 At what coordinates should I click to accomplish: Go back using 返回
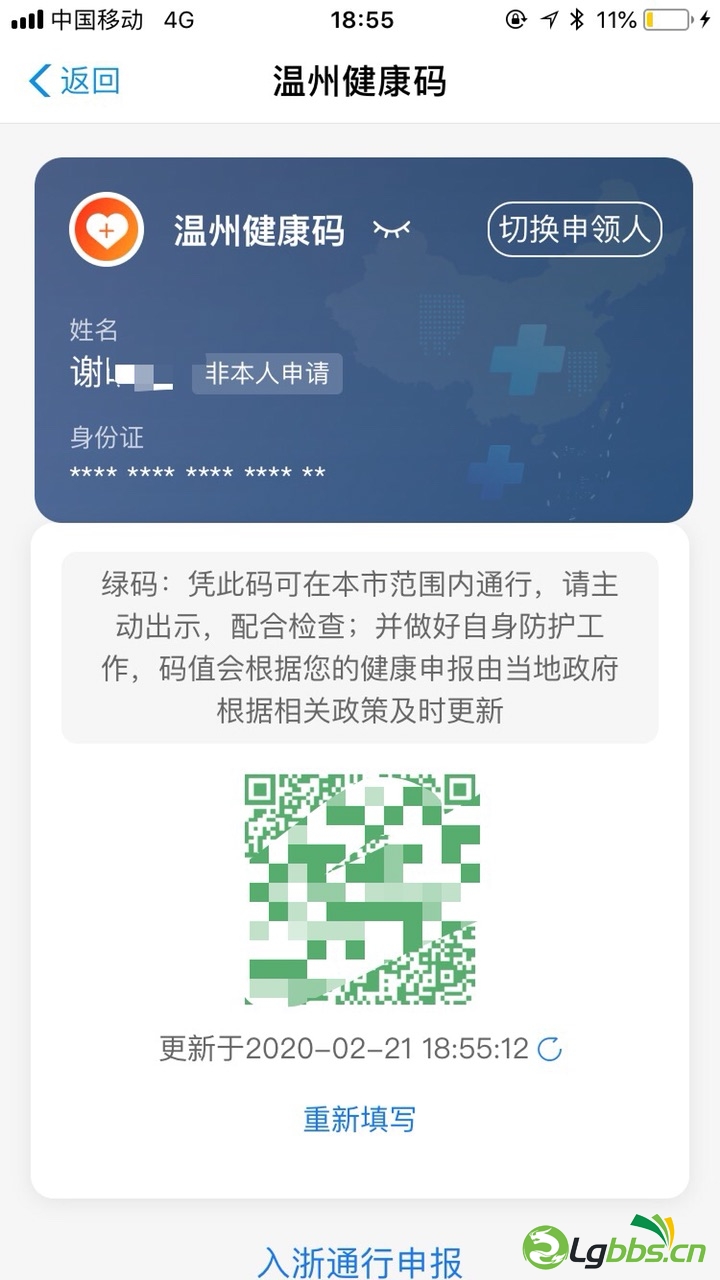pyautogui.click(x=75, y=81)
